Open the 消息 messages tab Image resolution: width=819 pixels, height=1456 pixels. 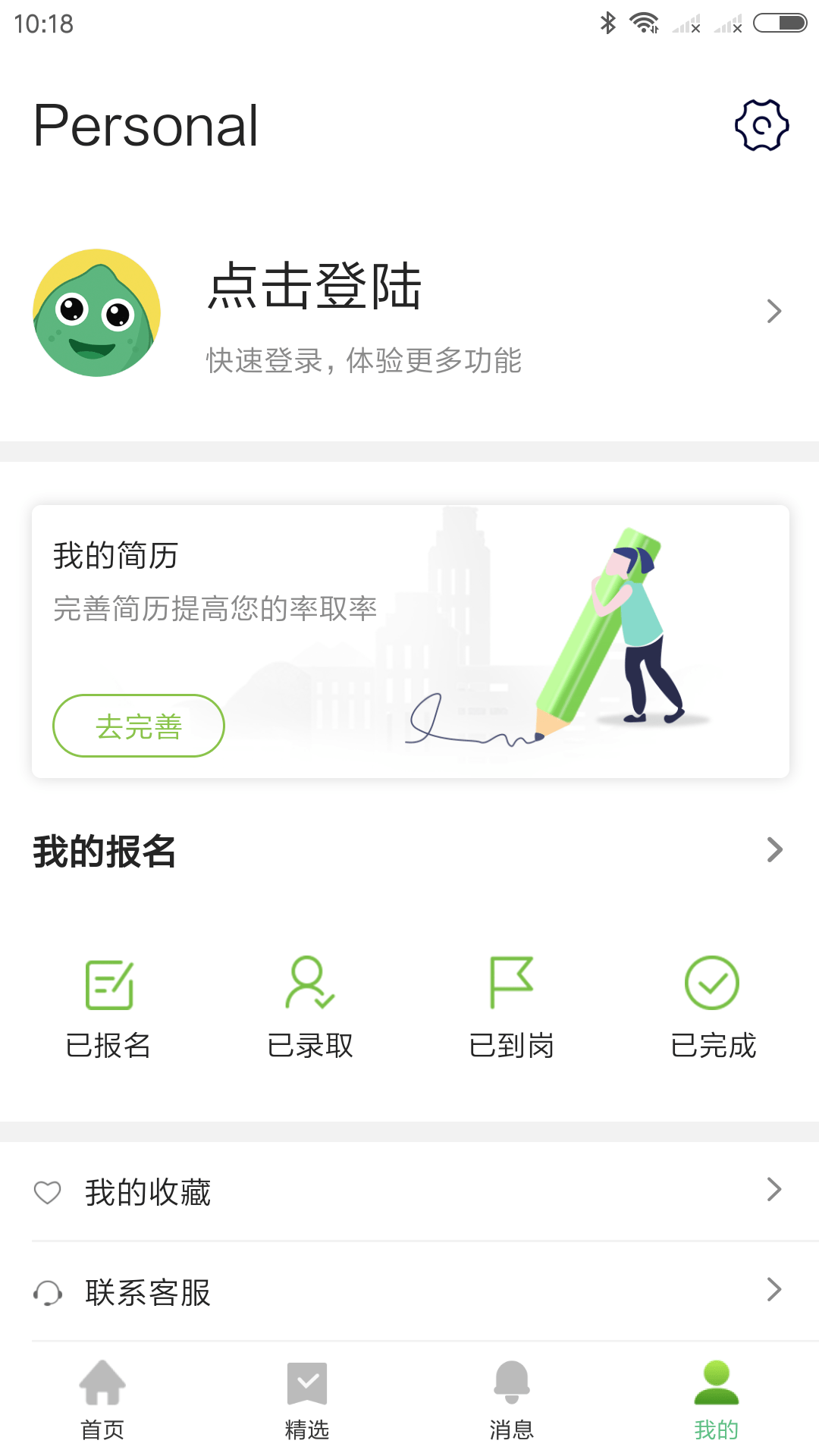click(x=512, y=1403)
